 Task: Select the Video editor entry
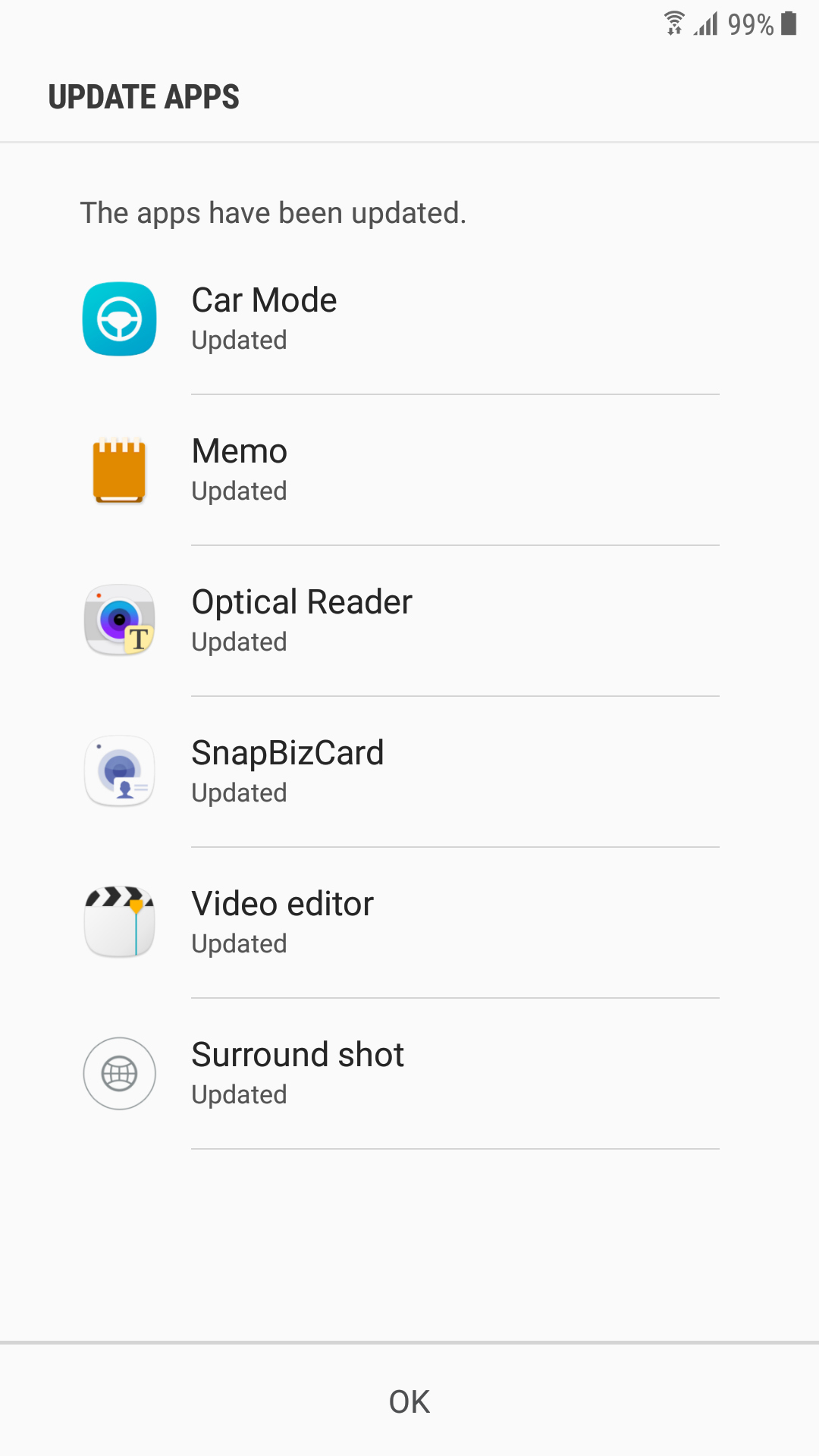(409, 923)
